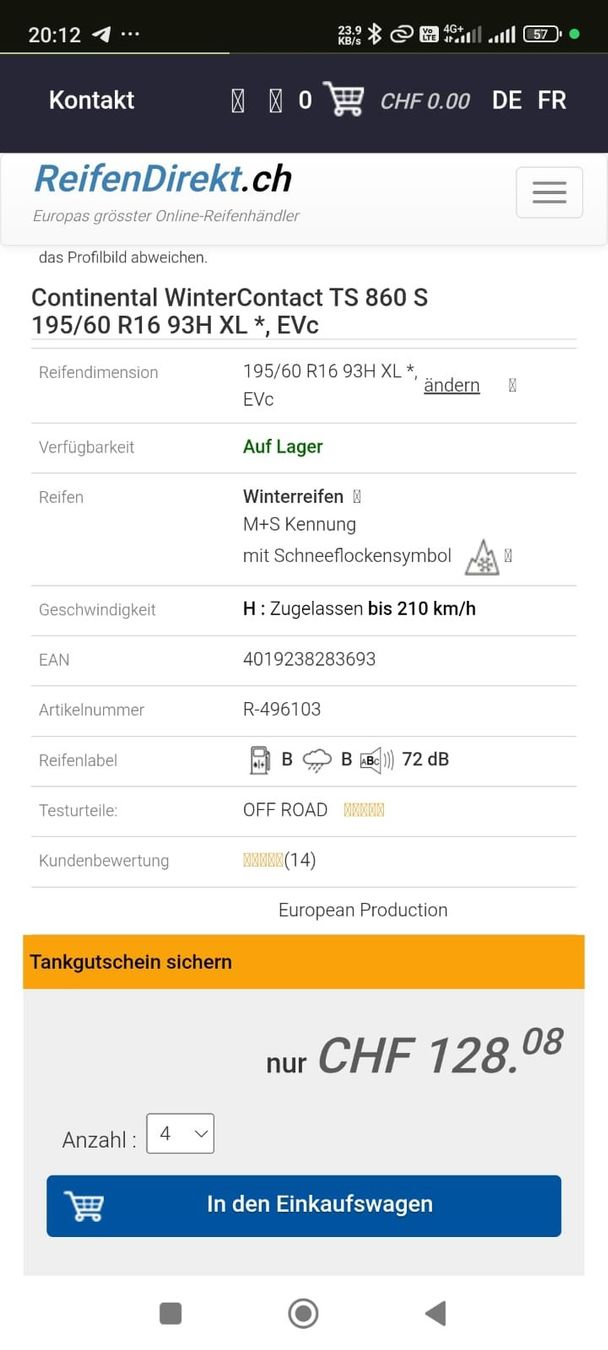Screen dimensions: 608x1350
Task: Open the Anzahl quantity dropdown
Action: pyautogui.click(x=180, y=1134)
